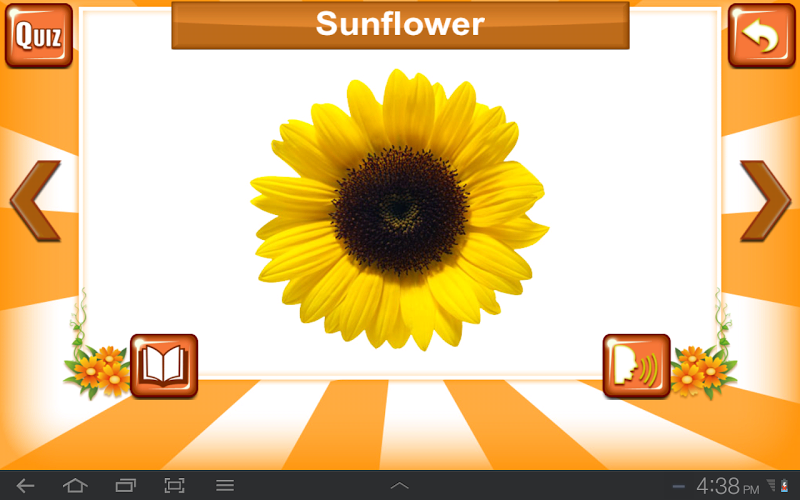Tap the orange return arrow button

760,36
